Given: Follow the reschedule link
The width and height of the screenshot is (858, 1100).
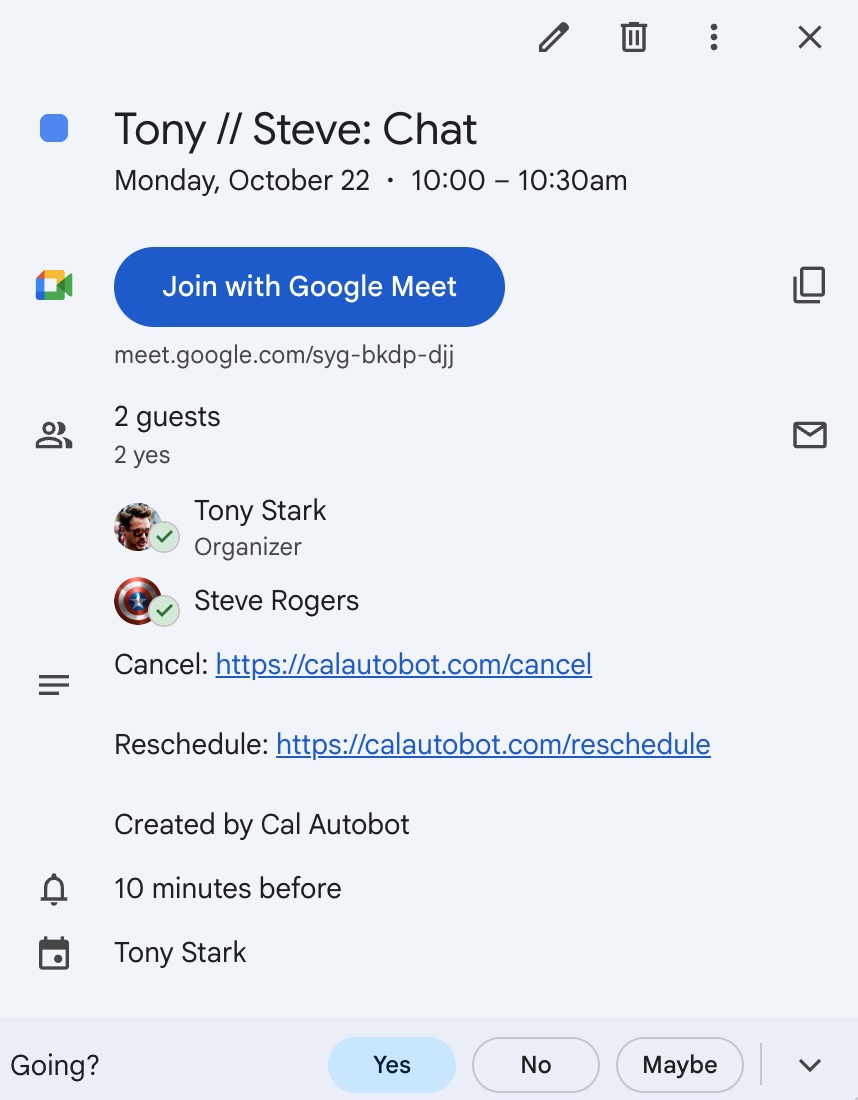Looking at the screenshot, I should tap(493, 744).
